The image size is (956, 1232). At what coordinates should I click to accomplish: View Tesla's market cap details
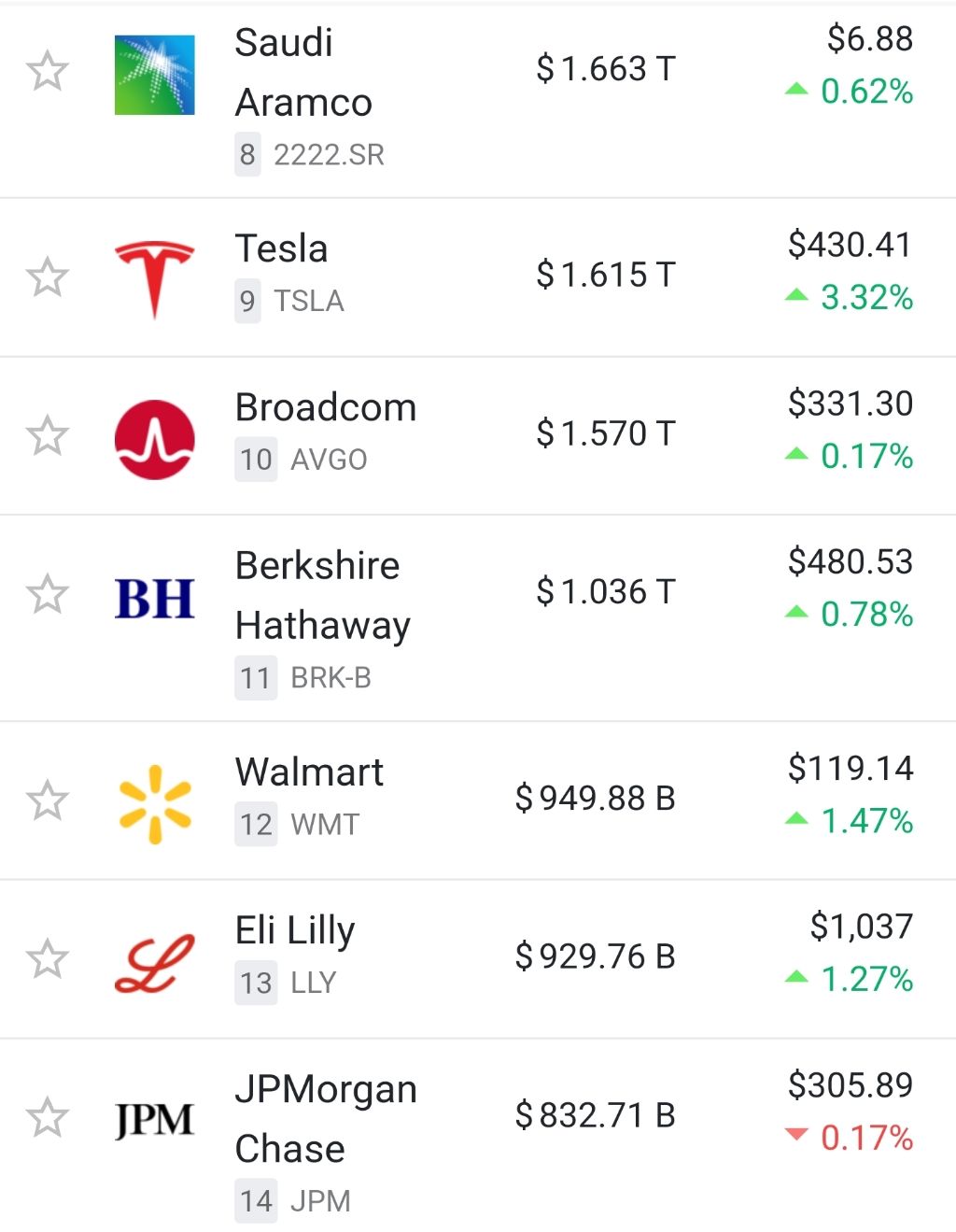(x=605, y=276)
